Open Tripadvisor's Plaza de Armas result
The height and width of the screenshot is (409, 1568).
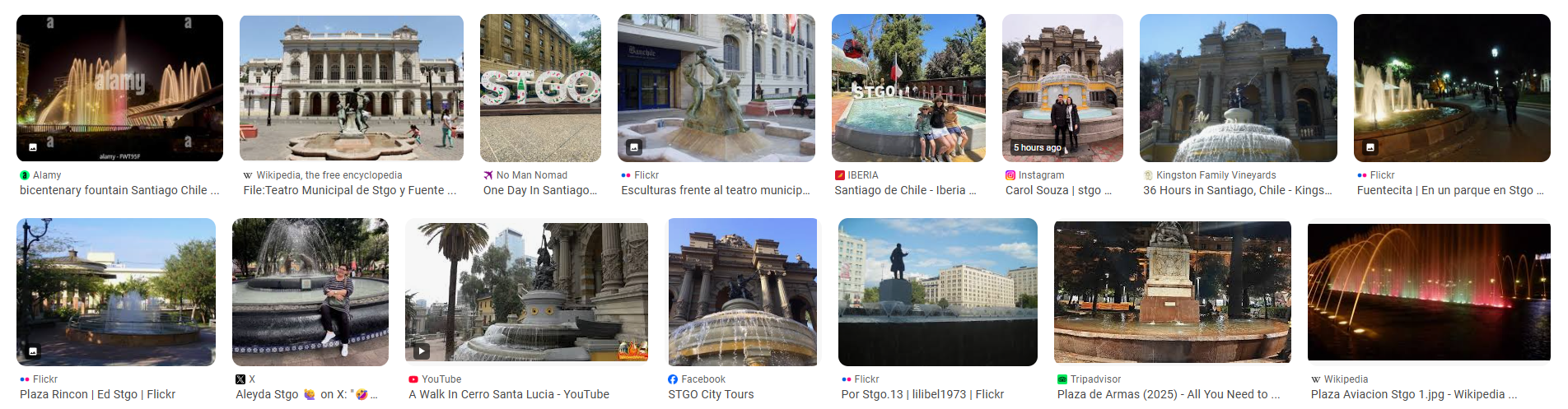pos(1172,292)
